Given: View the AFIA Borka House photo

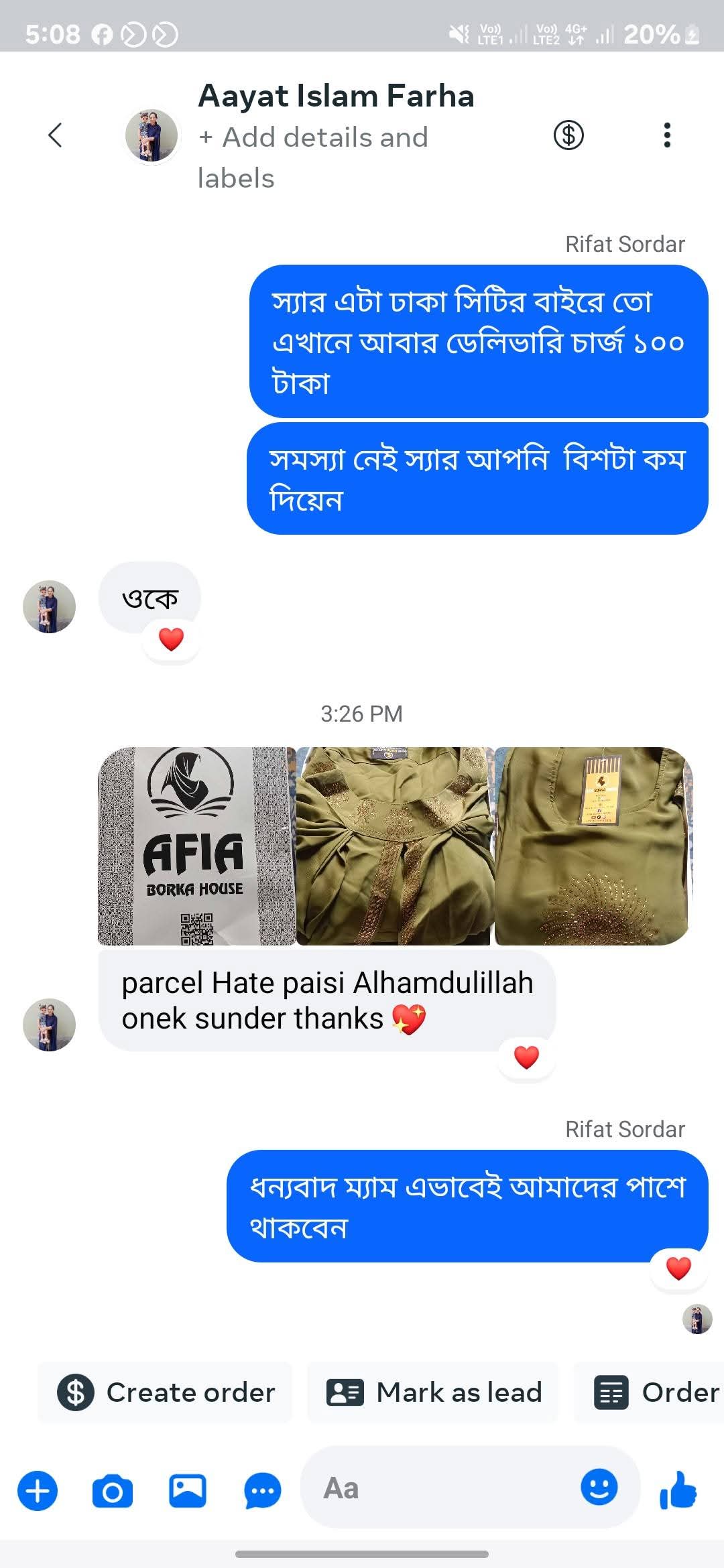Looking at the screenshot, I should point(196,846).
